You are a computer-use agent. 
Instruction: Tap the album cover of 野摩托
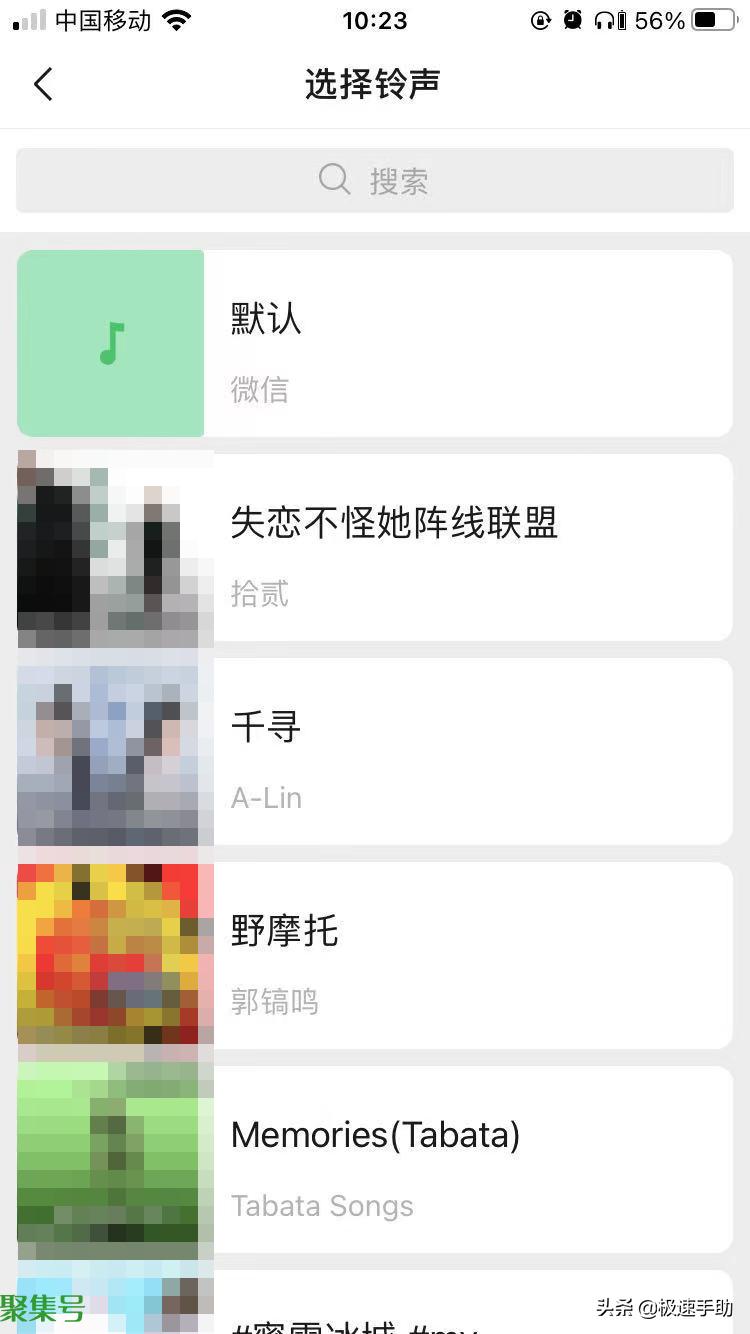pyautogui.click(x=110, y=955)
